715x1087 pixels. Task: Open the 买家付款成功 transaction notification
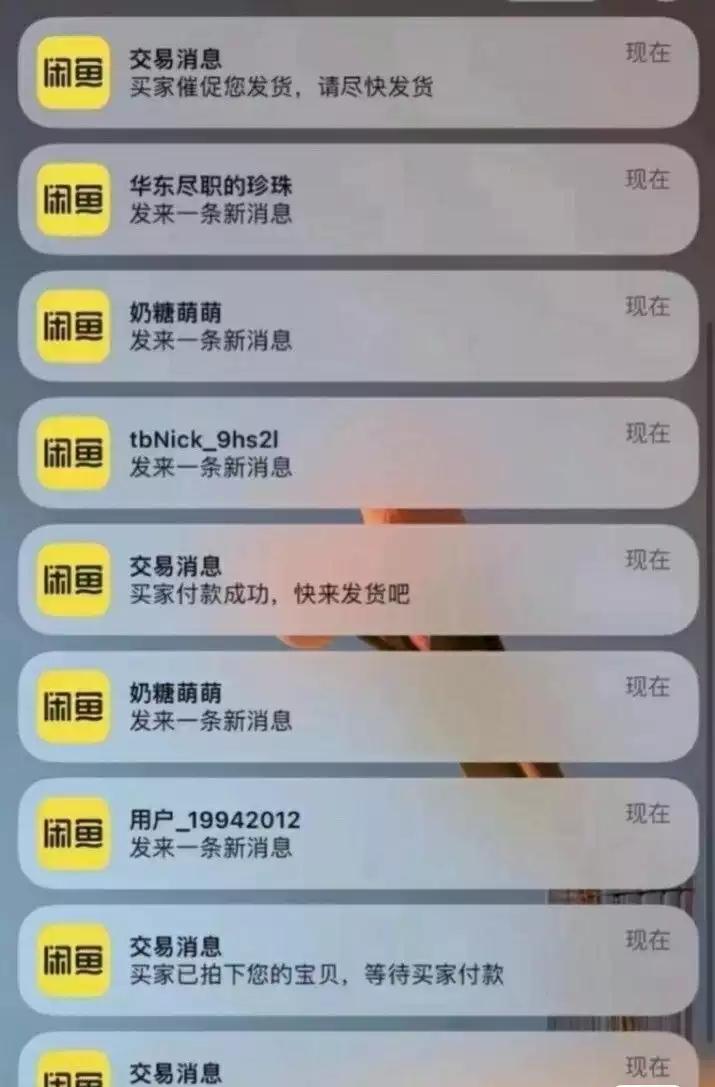pos(357,579)
